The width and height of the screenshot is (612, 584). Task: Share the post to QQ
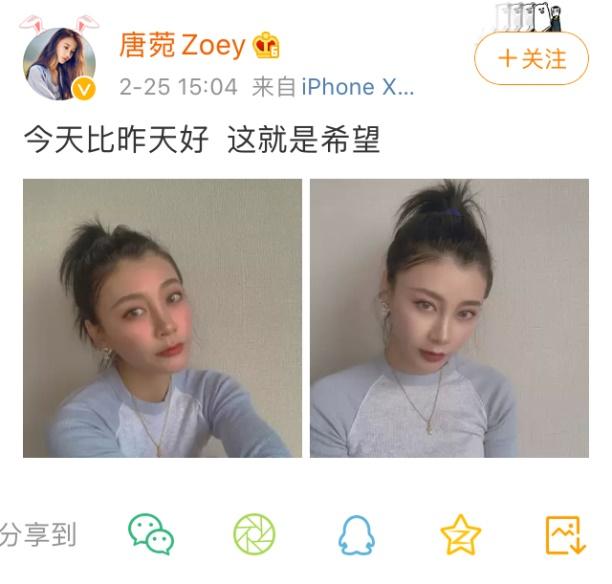pos(357,535)
